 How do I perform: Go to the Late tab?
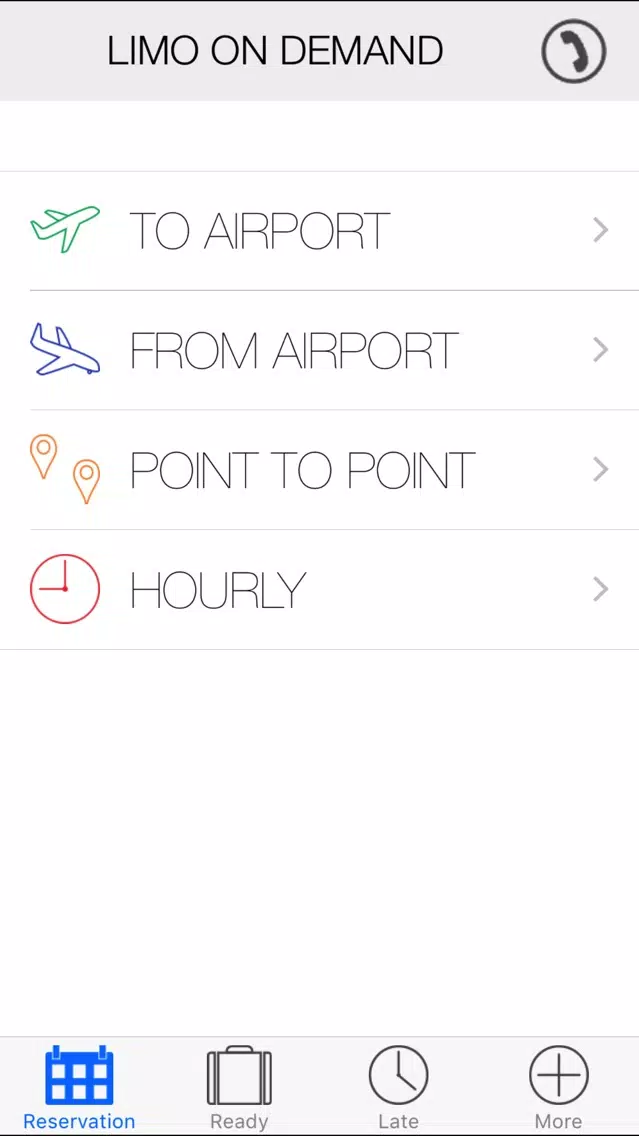click(x=398, y=1087)
